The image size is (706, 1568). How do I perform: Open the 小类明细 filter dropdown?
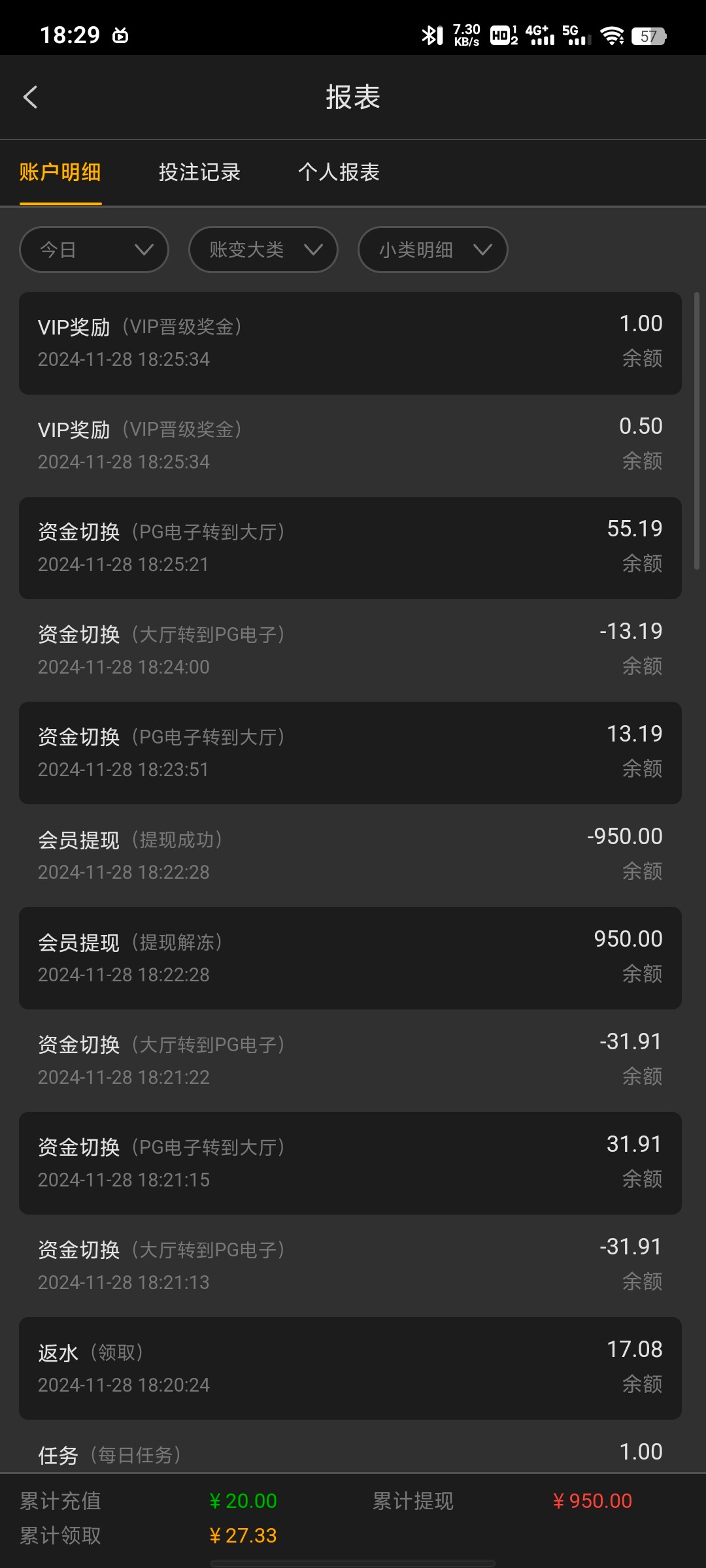tap(433, 250)
